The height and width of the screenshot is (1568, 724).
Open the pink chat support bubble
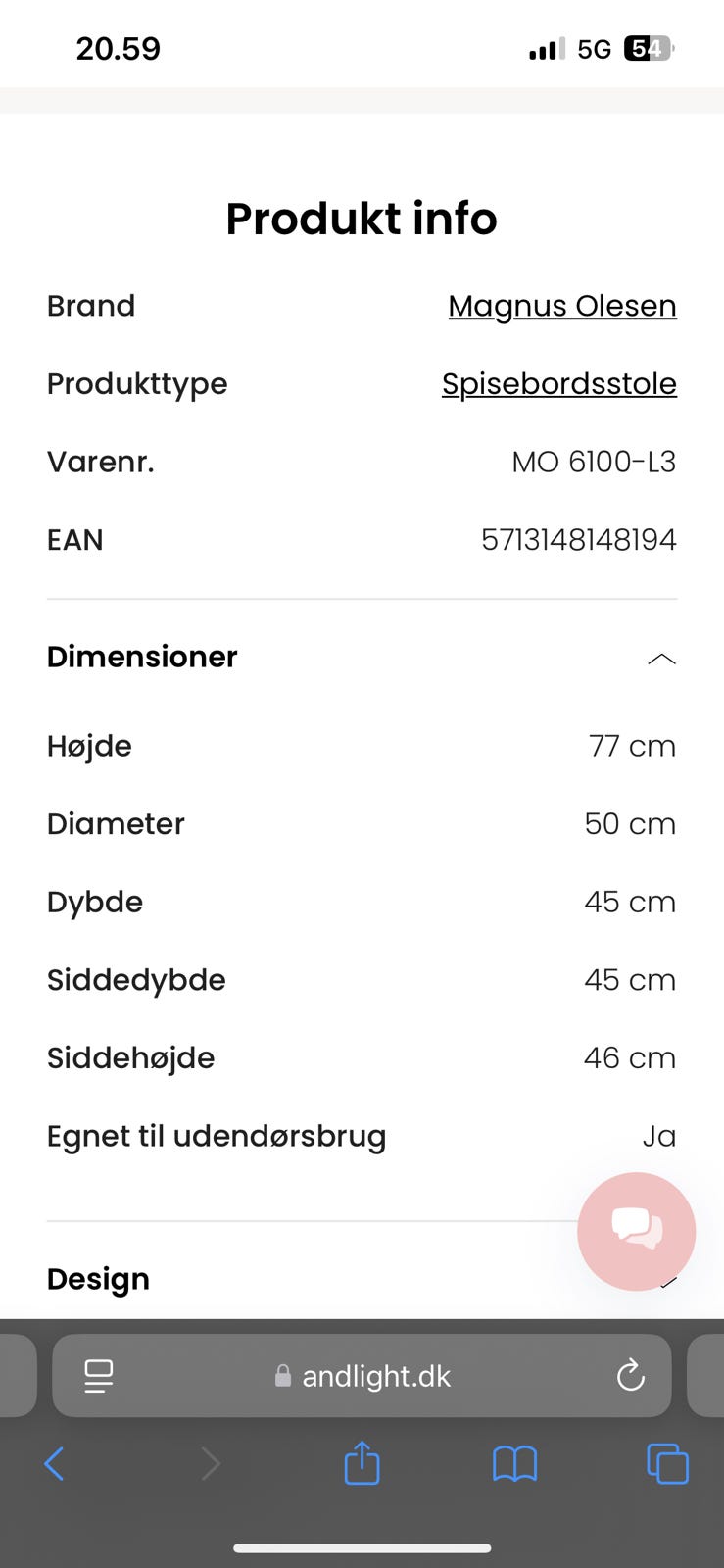[x=636, y=1231]
